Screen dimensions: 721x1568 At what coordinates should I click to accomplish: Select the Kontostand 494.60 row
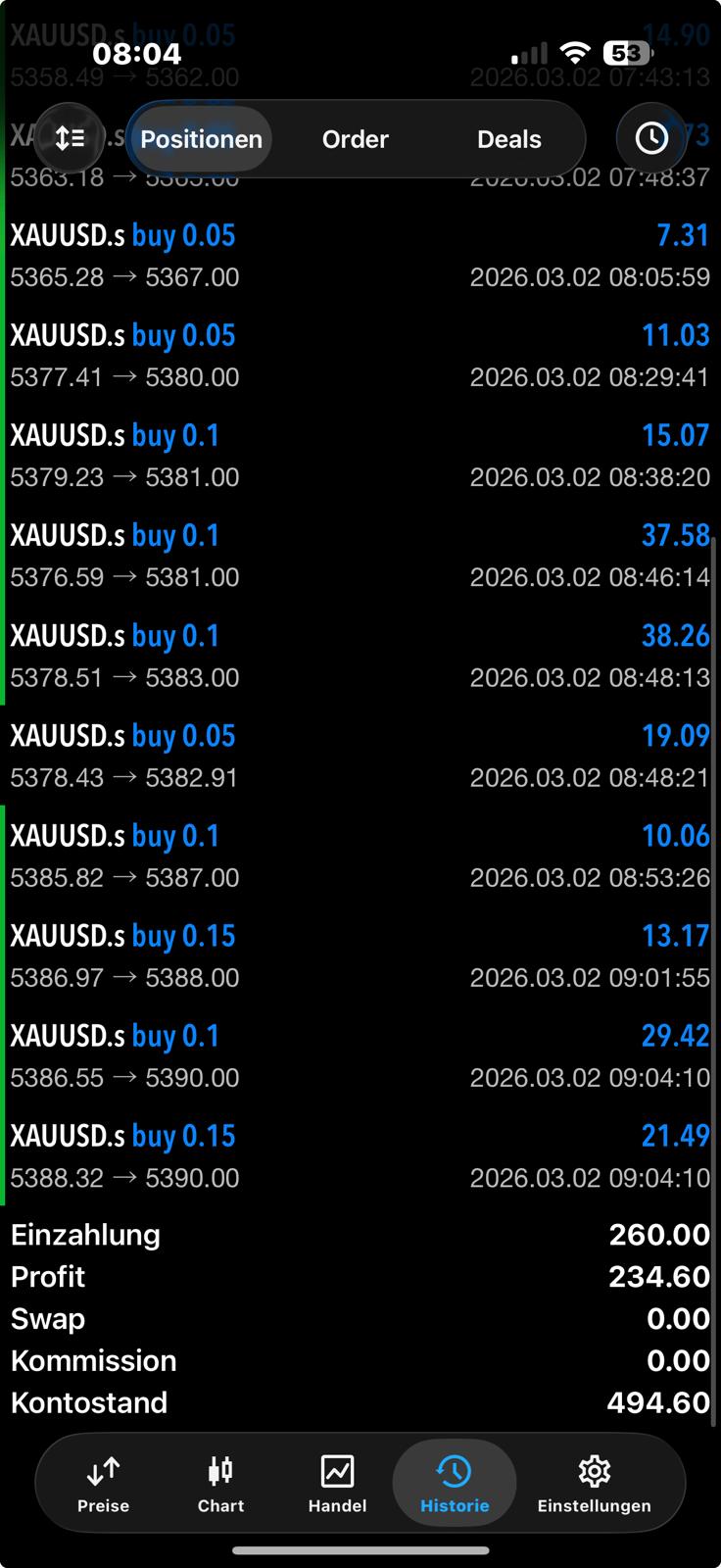coord(360,1402)
